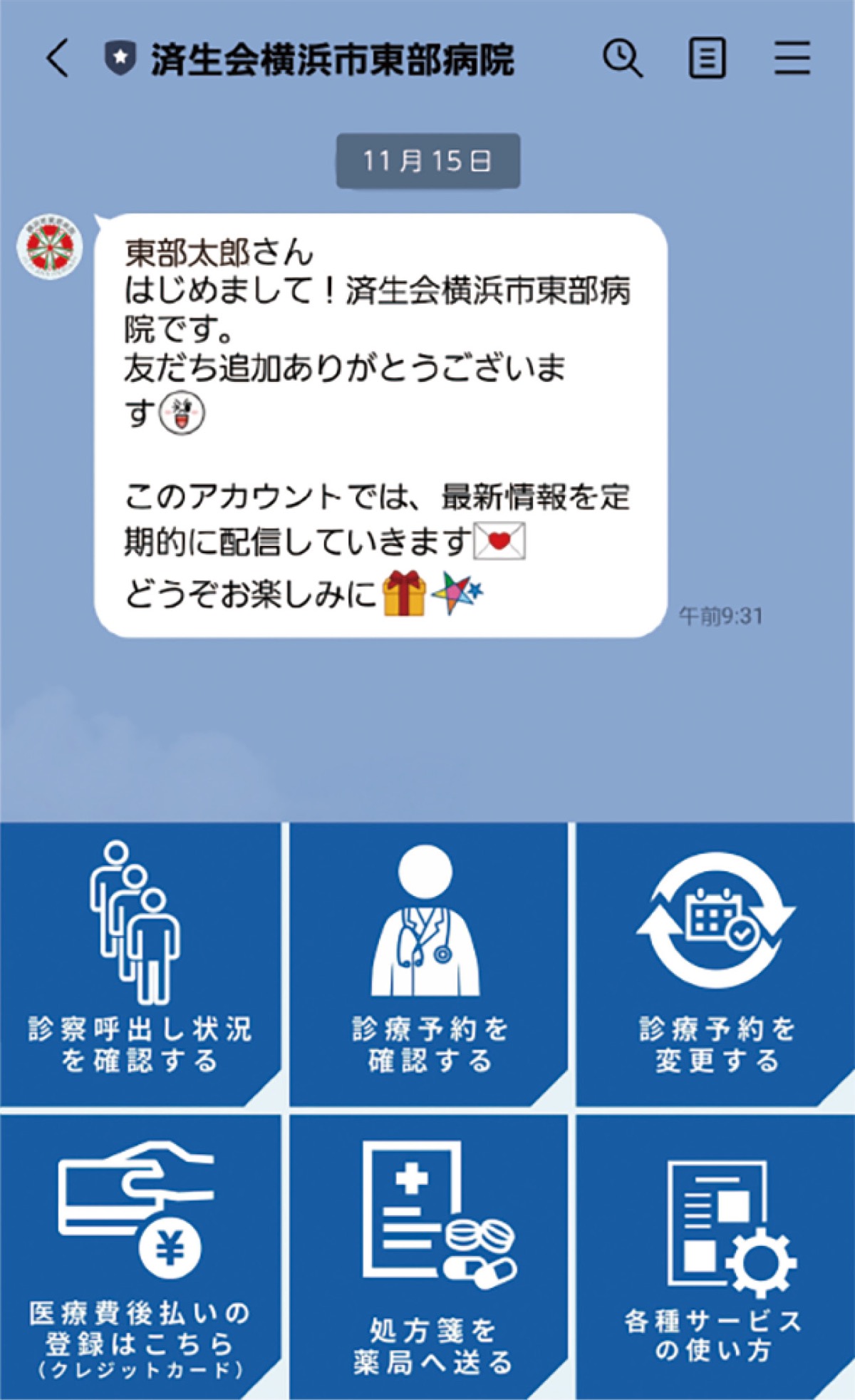Open the hamburger menu
This screenshot has height=1400, width=855.
coord(792,57)
